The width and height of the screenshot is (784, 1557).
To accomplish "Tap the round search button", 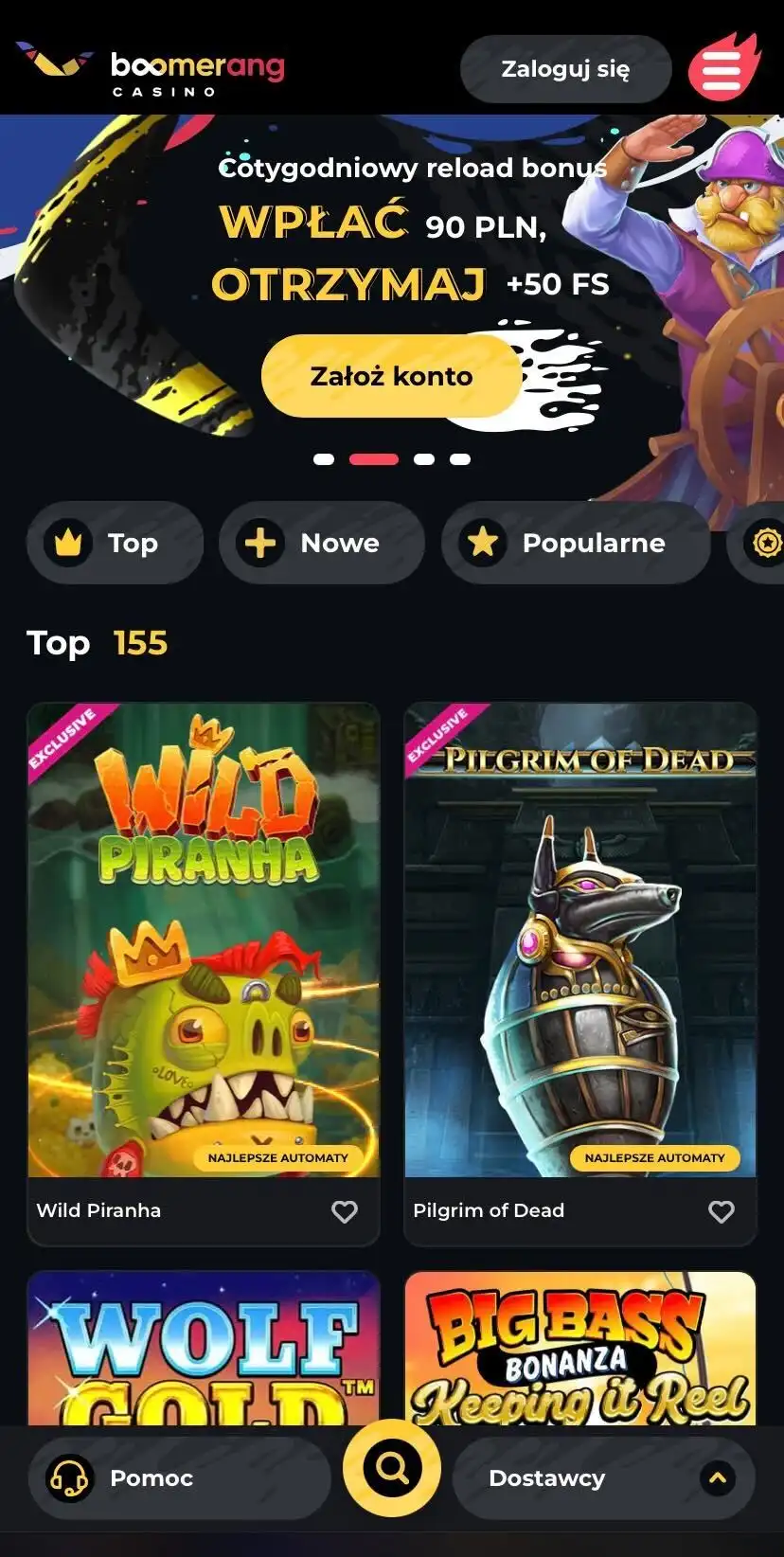I will point(392,1469).
